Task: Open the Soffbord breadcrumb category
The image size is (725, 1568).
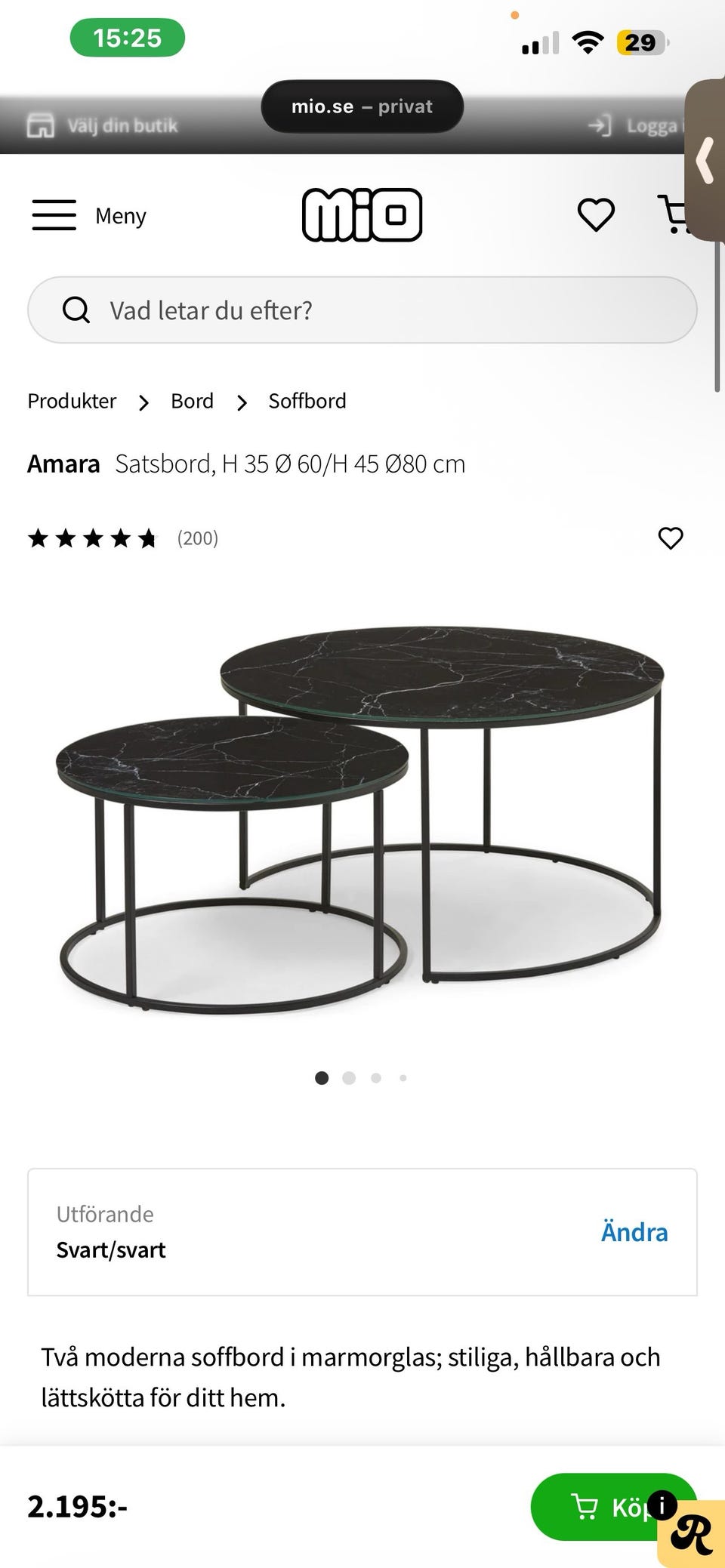Action: click(307, 401)
